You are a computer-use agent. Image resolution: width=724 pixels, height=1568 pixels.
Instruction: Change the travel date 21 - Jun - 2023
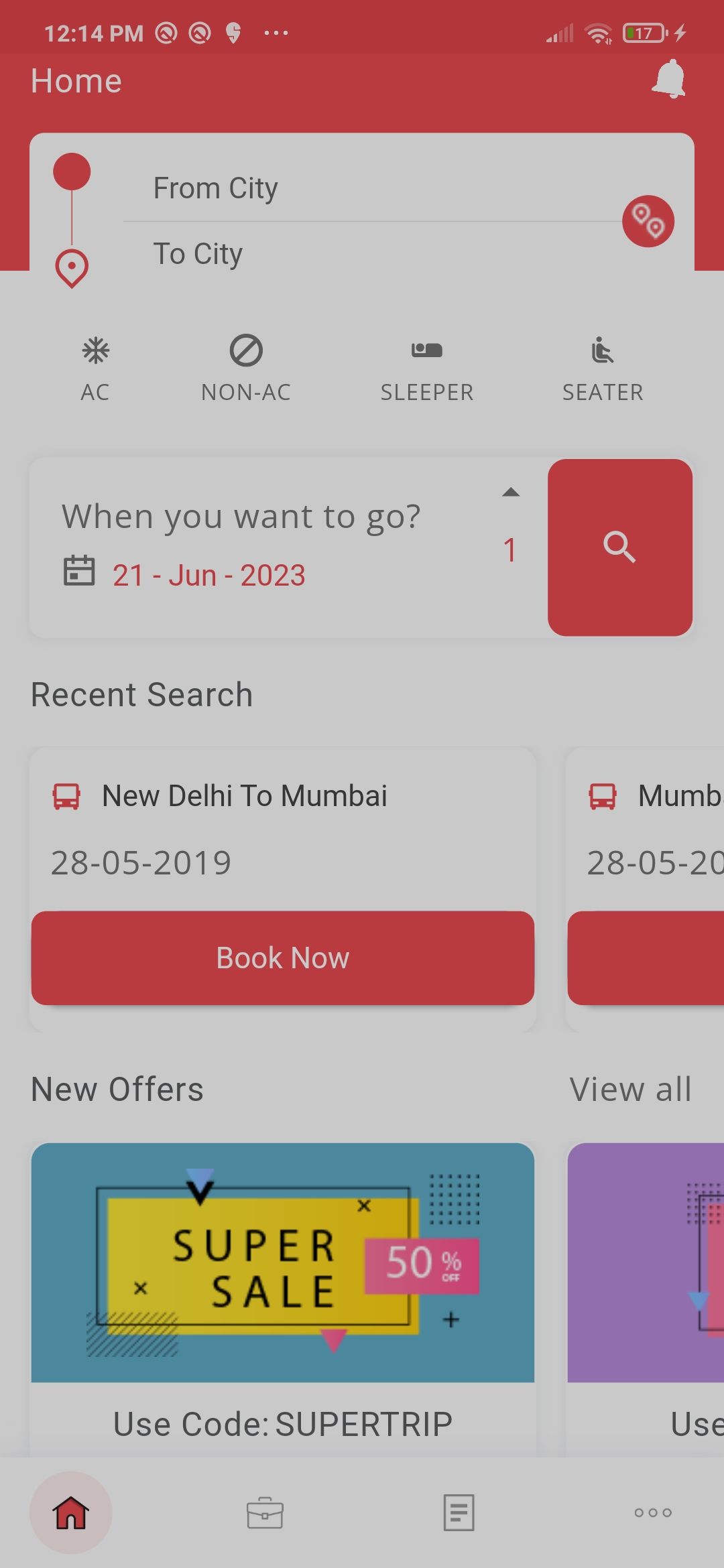click(x=208, y=576)
